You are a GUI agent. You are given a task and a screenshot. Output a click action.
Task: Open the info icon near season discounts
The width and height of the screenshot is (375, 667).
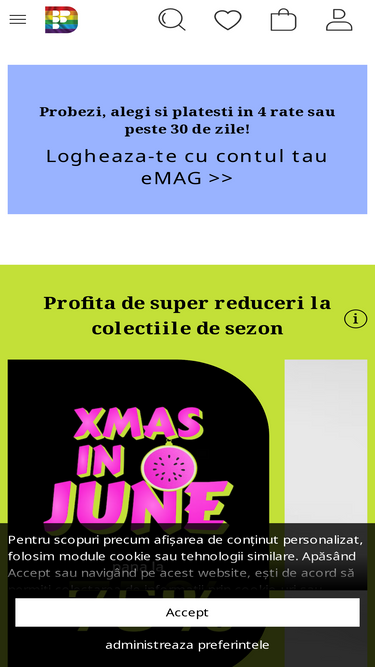pos(355,319)
